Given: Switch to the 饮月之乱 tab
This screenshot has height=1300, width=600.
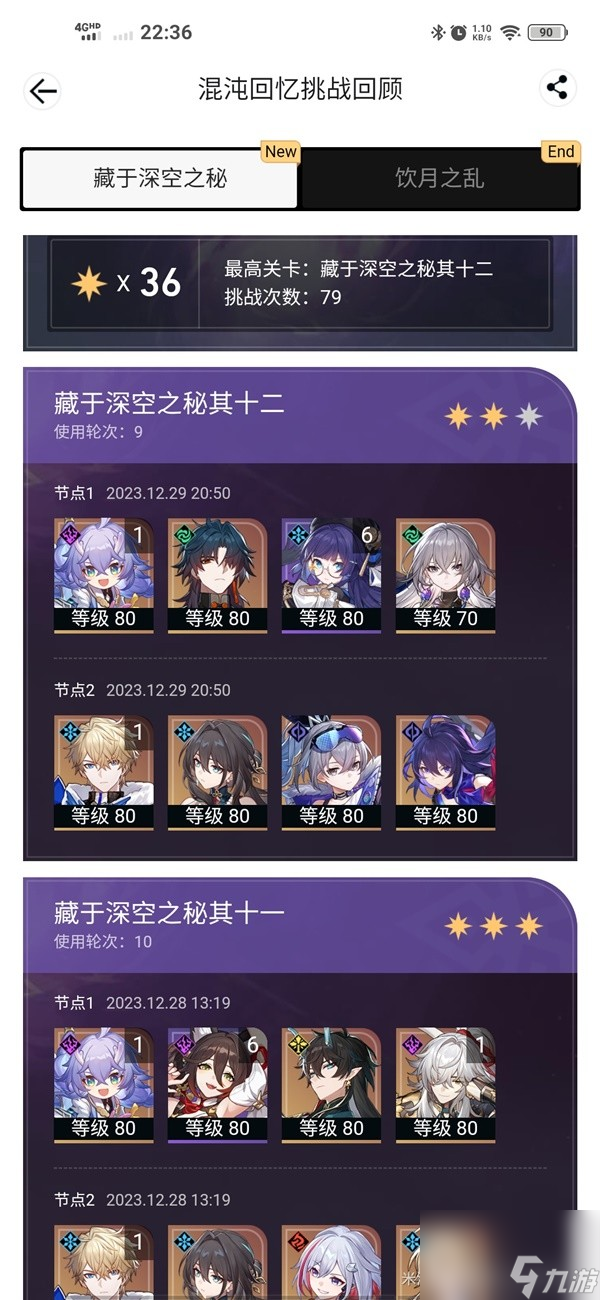Looking at the screenshot, I should pyautogui.click(x=440, y=179).
